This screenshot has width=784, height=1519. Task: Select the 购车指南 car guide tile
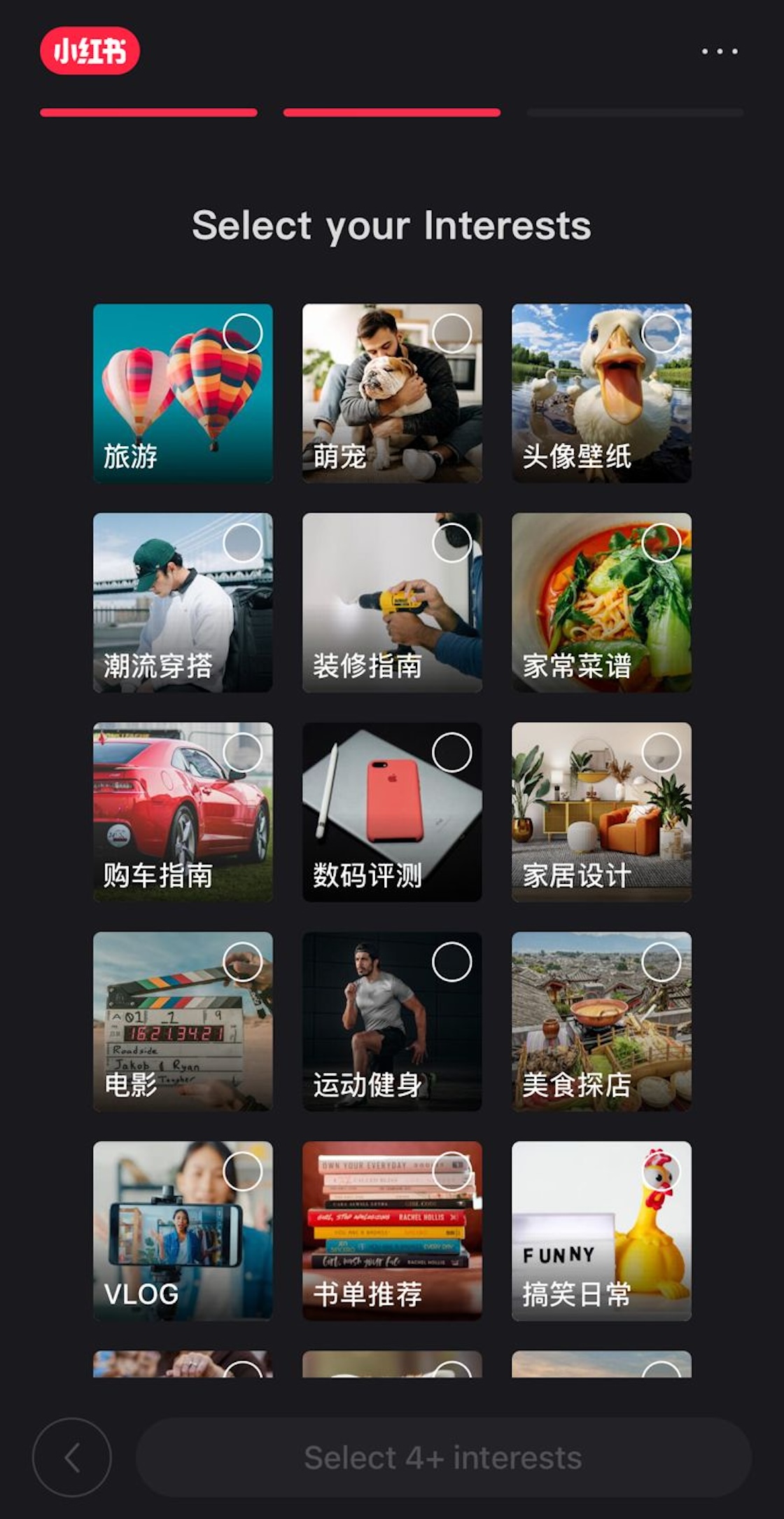pyautogui.click(x=183, y=812)
